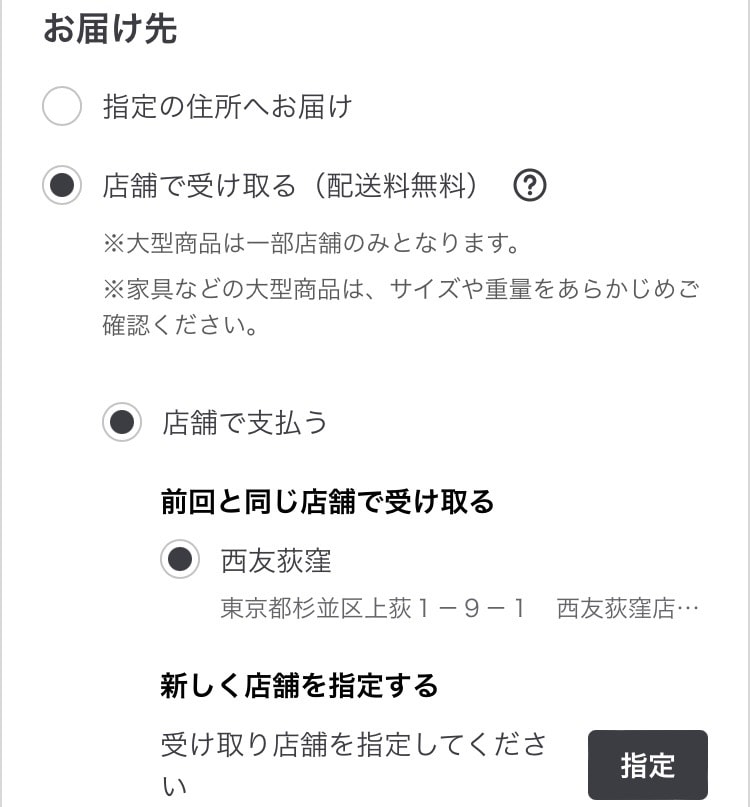
Task: Choose 店舗で受け取る（配送料無料）option
Action: [x=62, y=186]
